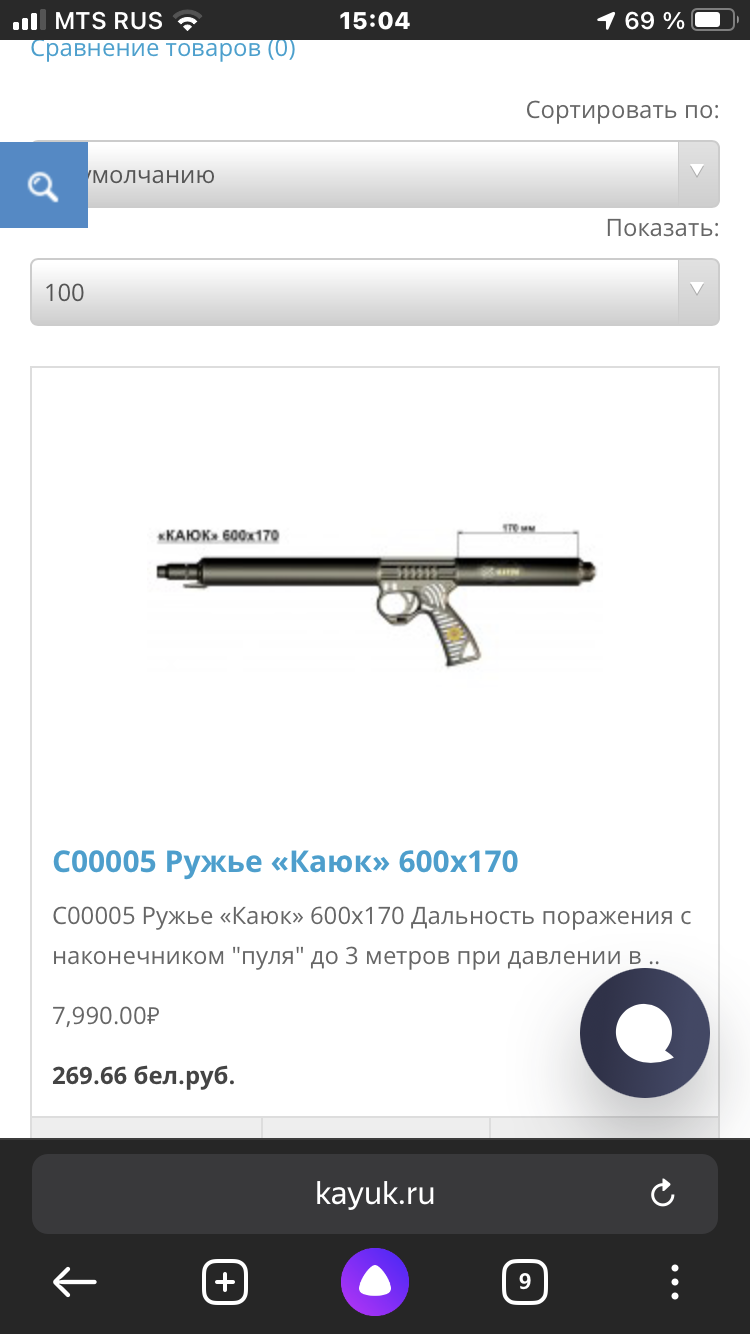Screen dimensions: 750x1334
Task: View the 9 open tabs
Action: click(525, 1282)
